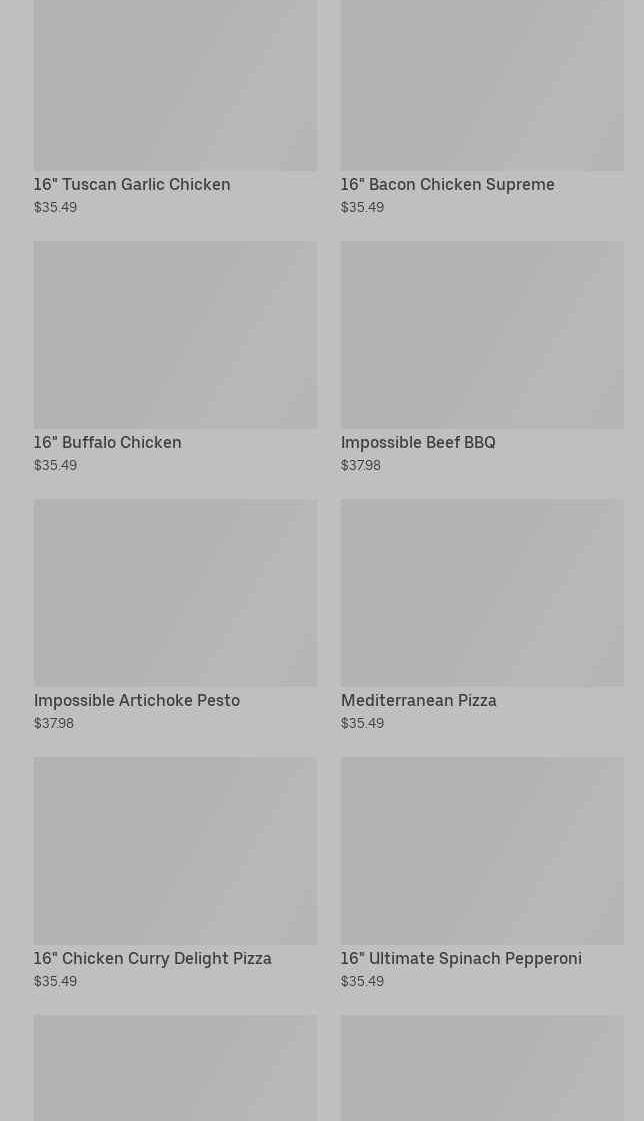Screen dimensions: 644x1121
Task: Select the 16" Bacon Chicken Supreme pizza
Action: coord(447,185)
